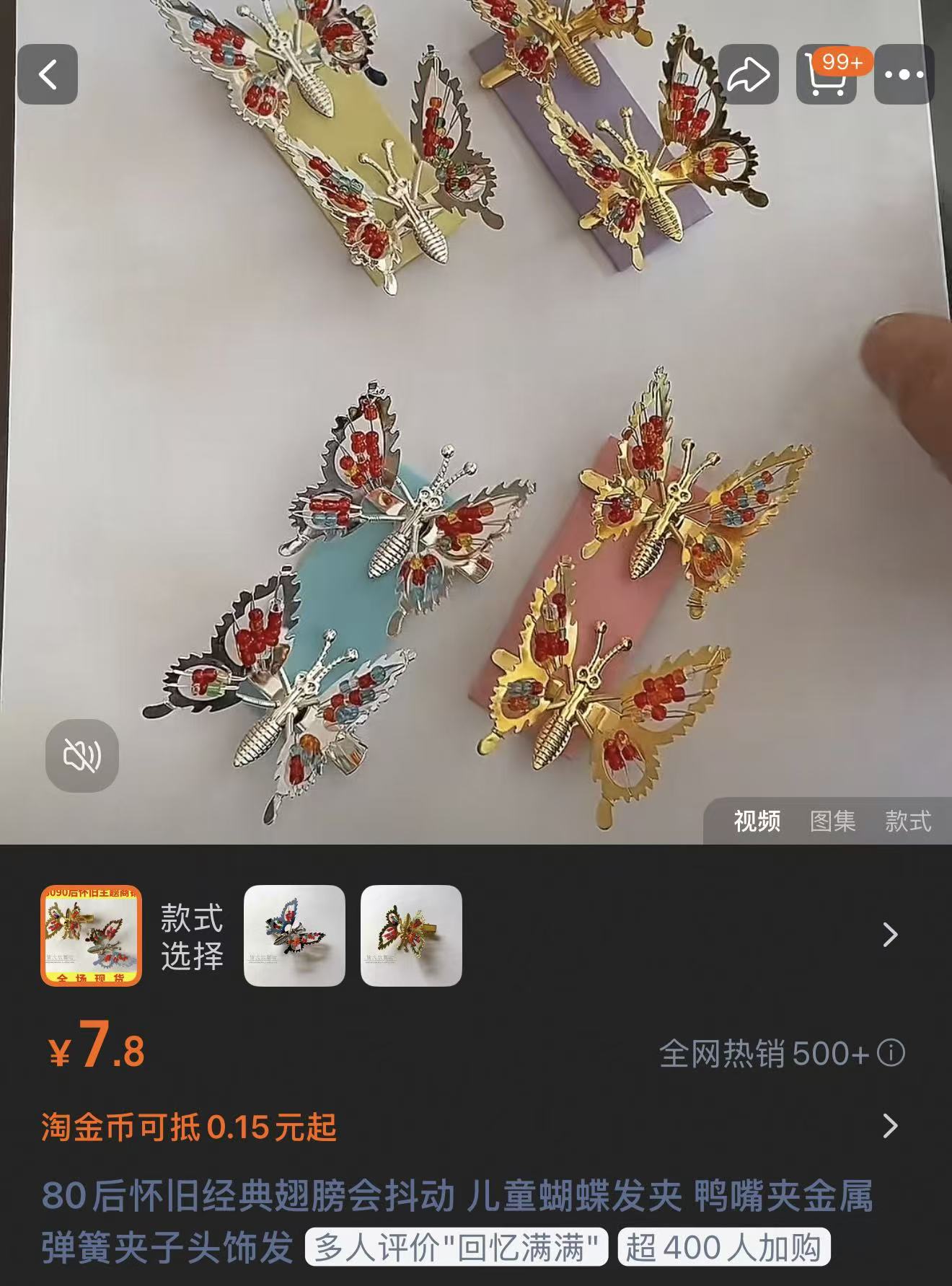Select the orange-bordered style thumbnail
Image resolution: width=952 pixels, height=1286 pixels.
[x=92, y=935]
